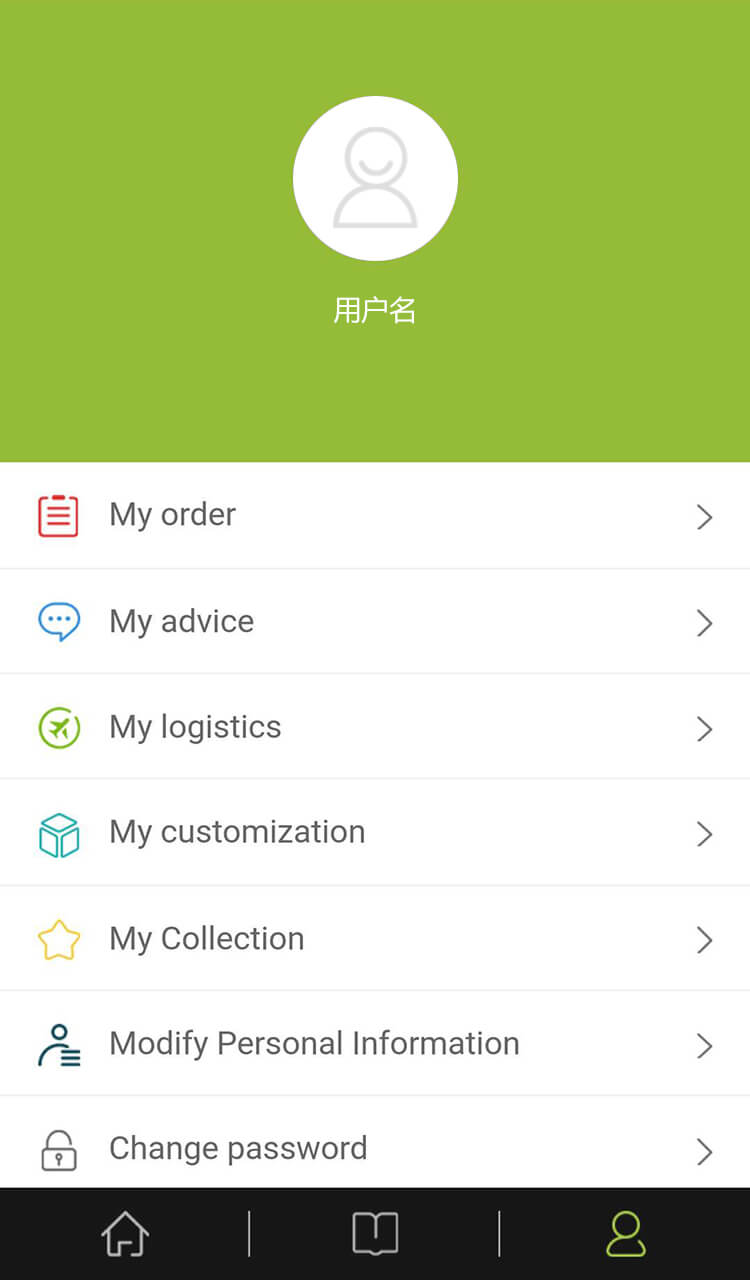Open Modify Personal Information

tap(374, 1043)
